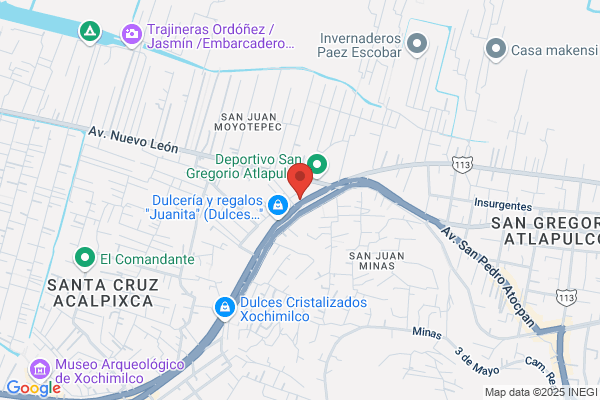
Task: Tap the green campground pin near canal
Action: point(90,33)
